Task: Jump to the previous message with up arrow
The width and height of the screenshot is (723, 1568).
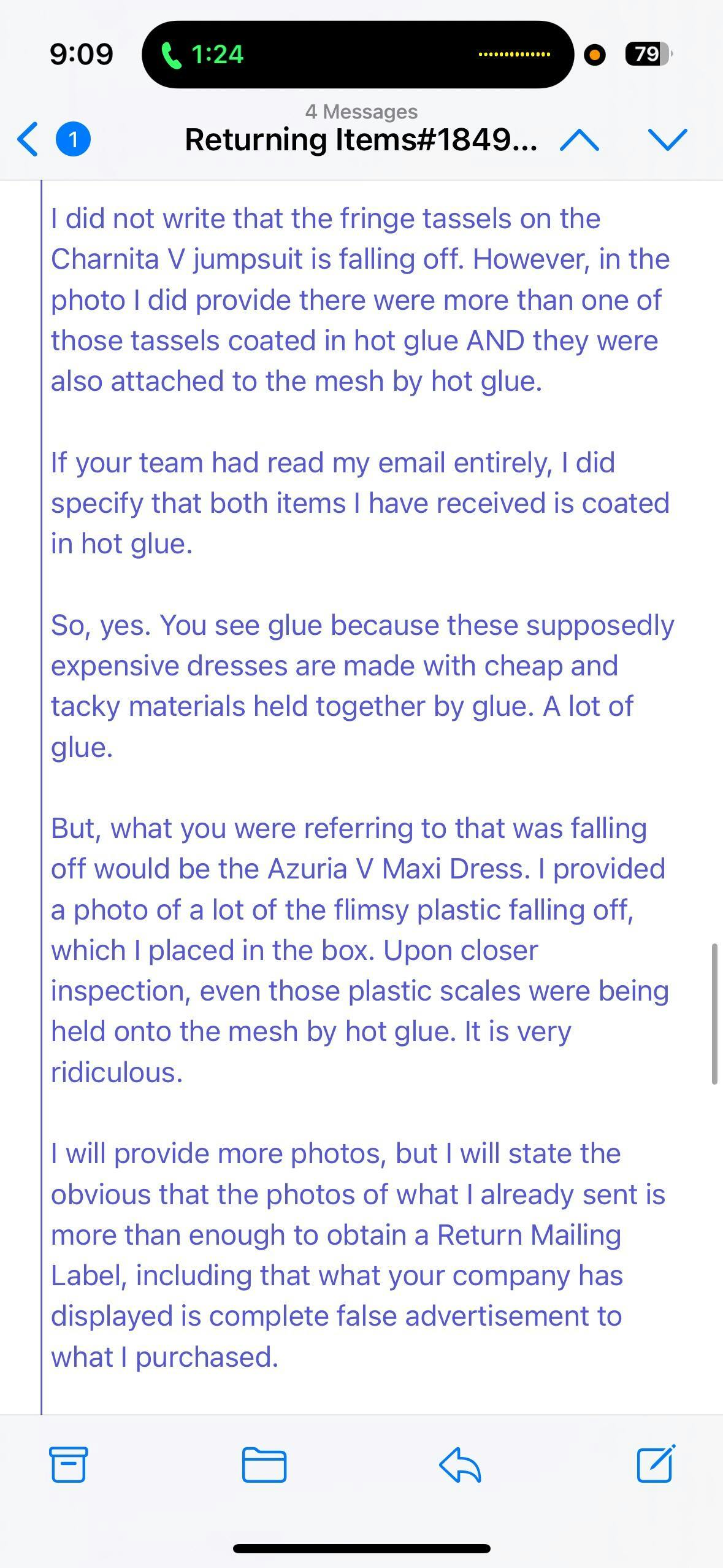Action: [x=580, y=140]
